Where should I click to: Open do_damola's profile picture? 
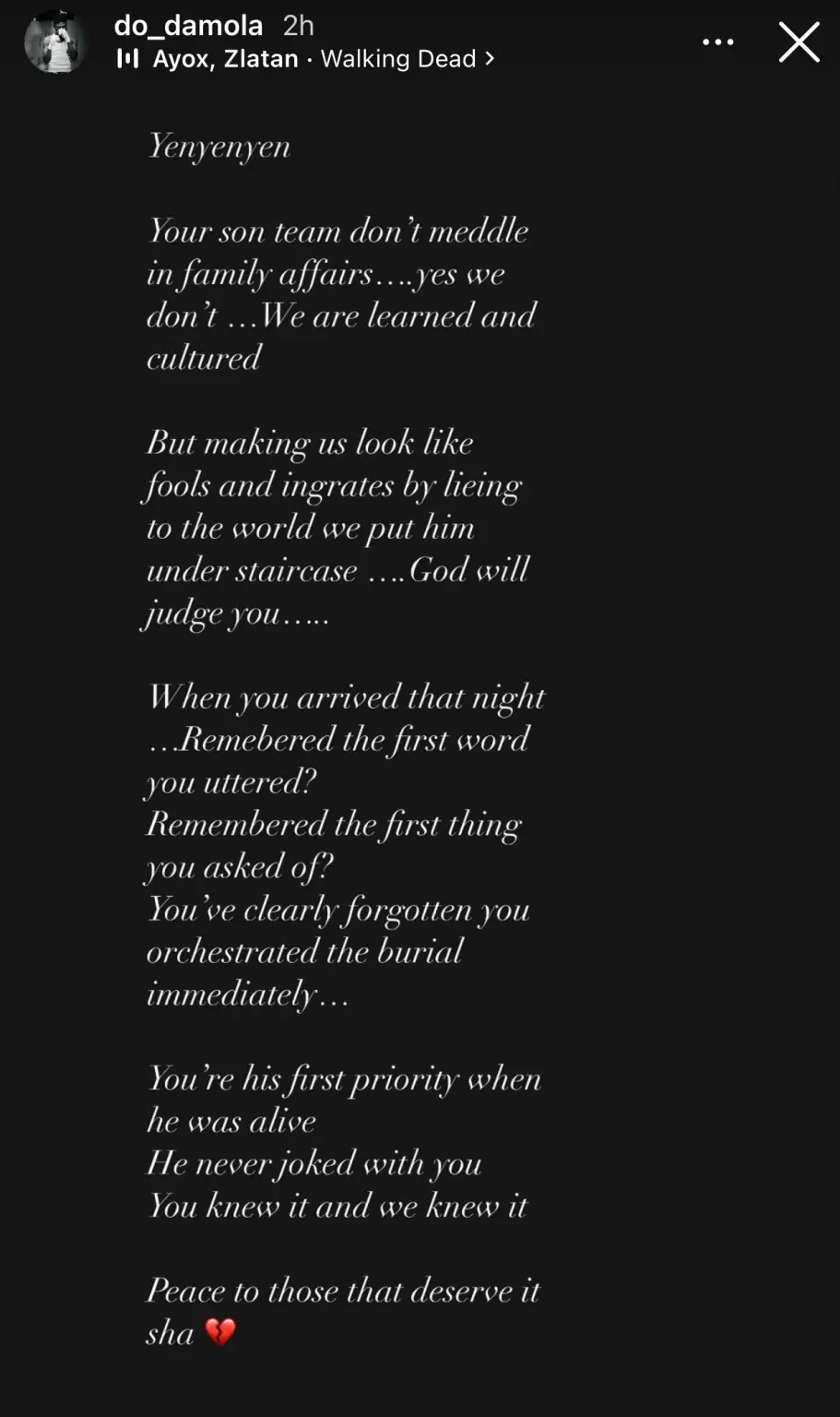(56, 42)
